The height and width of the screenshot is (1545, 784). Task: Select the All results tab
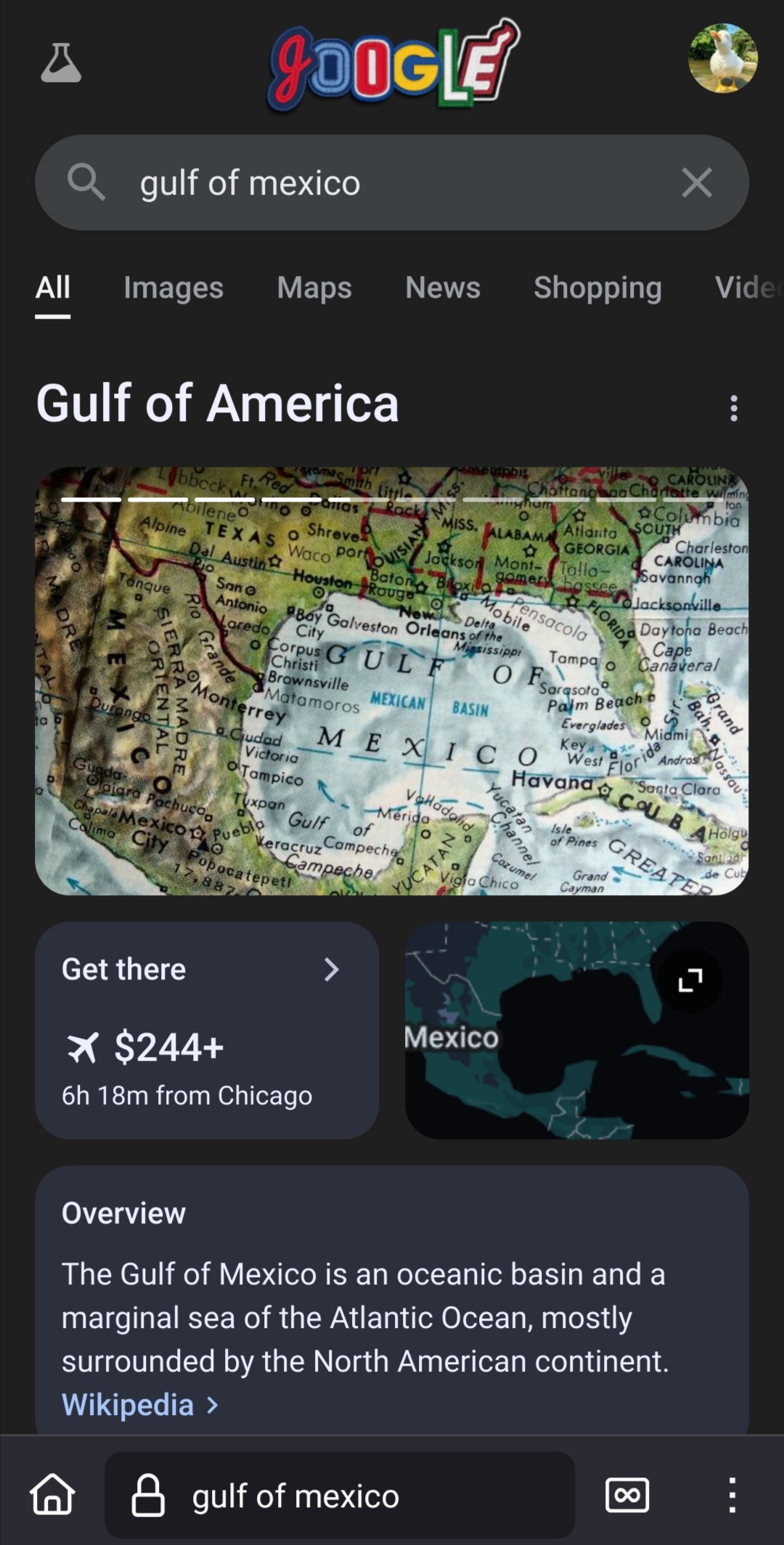pos(53,288)
